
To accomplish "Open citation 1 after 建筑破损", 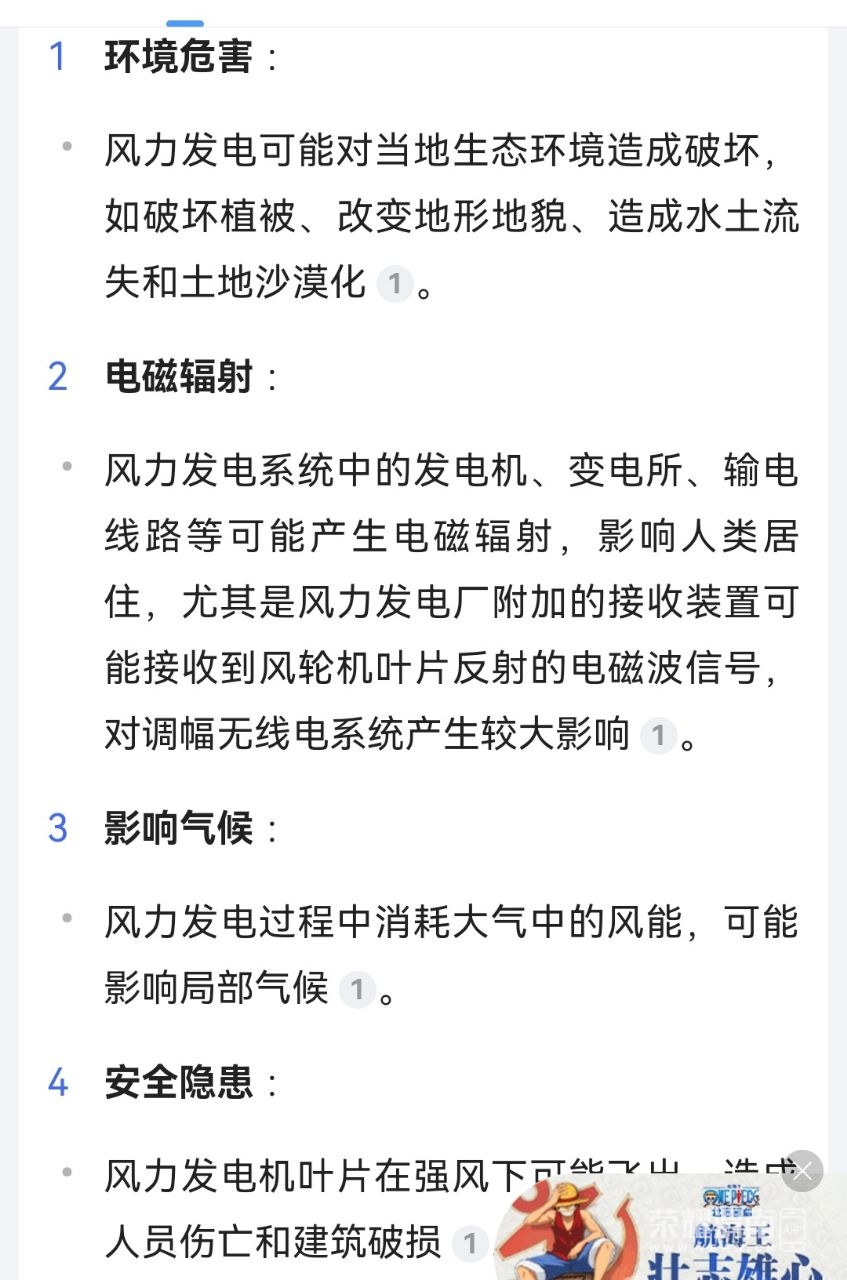I will (469, 1244).
